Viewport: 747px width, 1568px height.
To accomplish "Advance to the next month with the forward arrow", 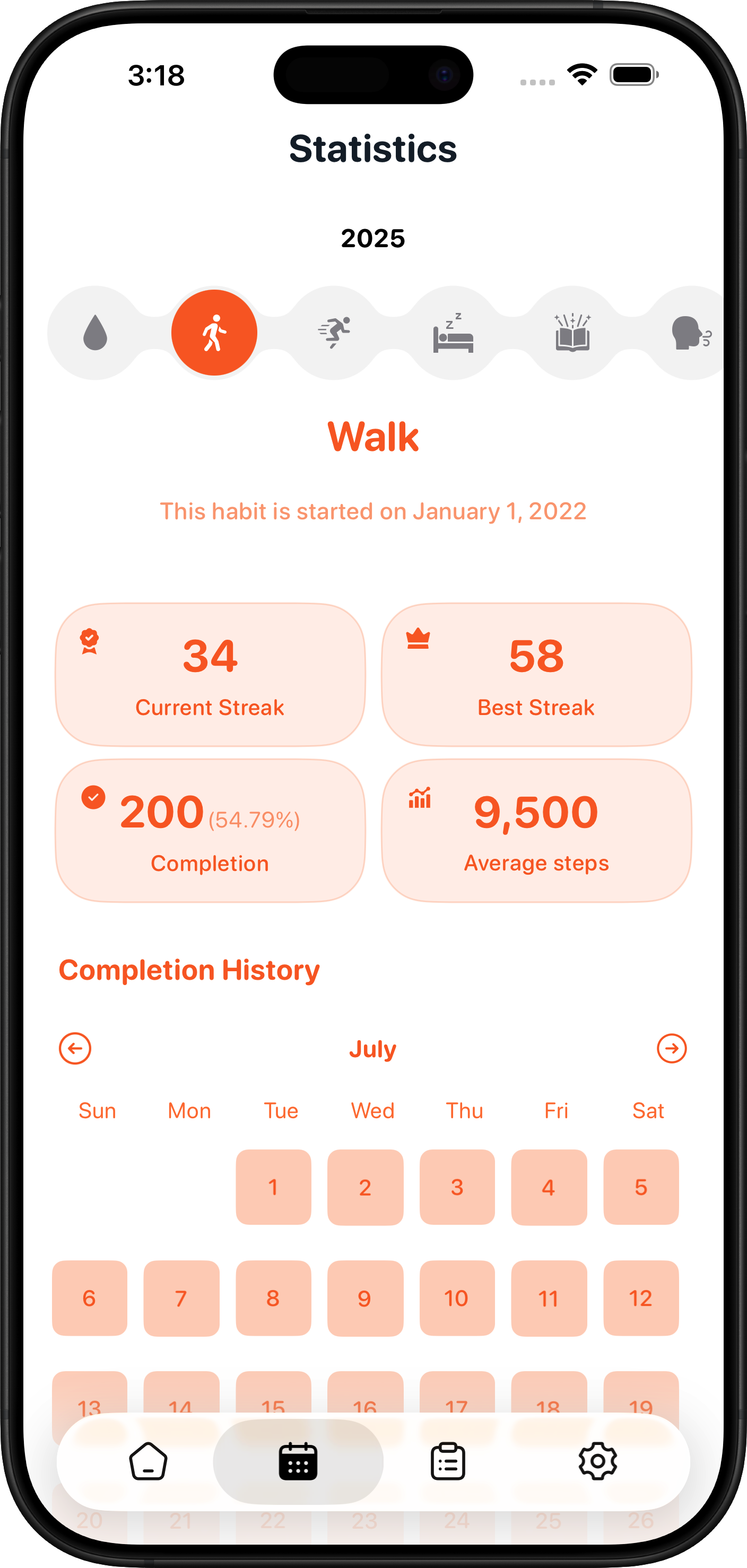I will click(x=672, y=1048).
